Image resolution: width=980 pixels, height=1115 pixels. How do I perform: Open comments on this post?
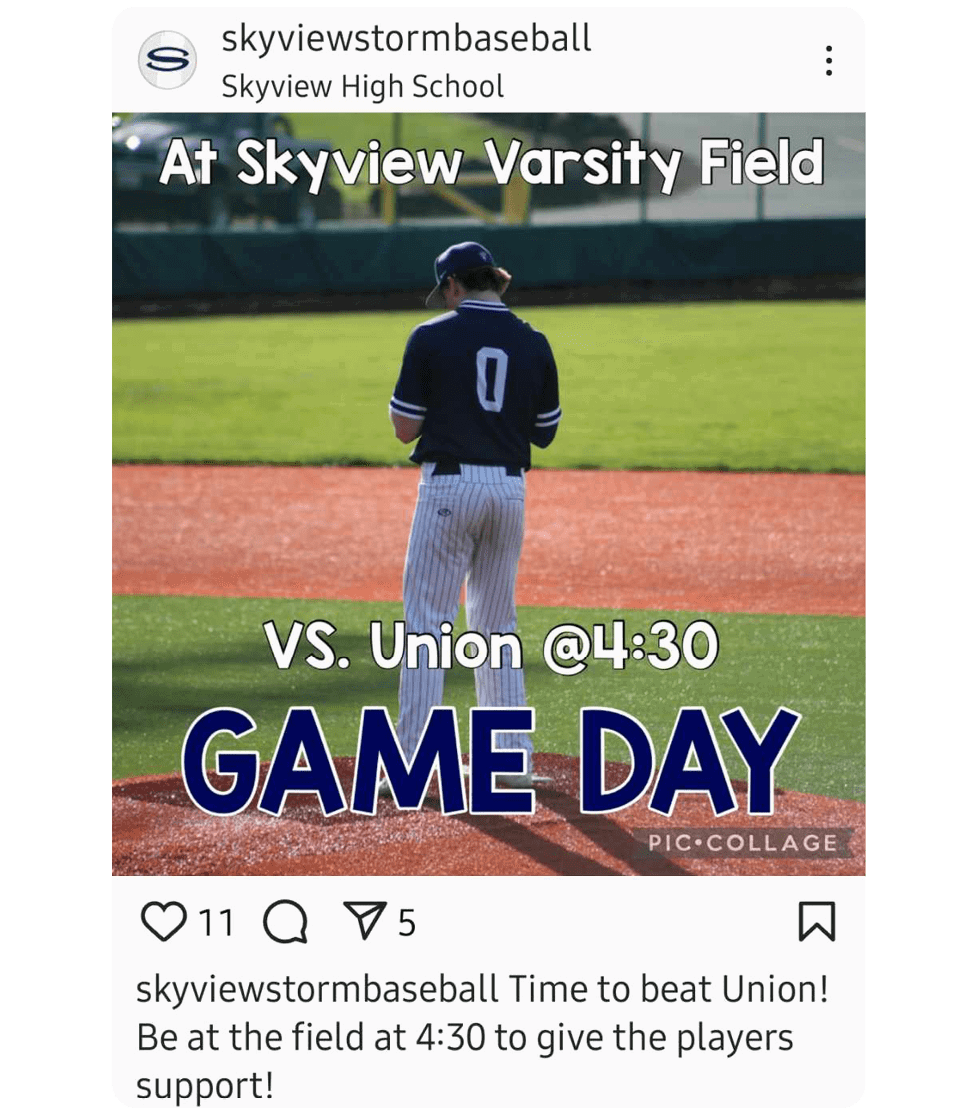(x=285, y=922)
